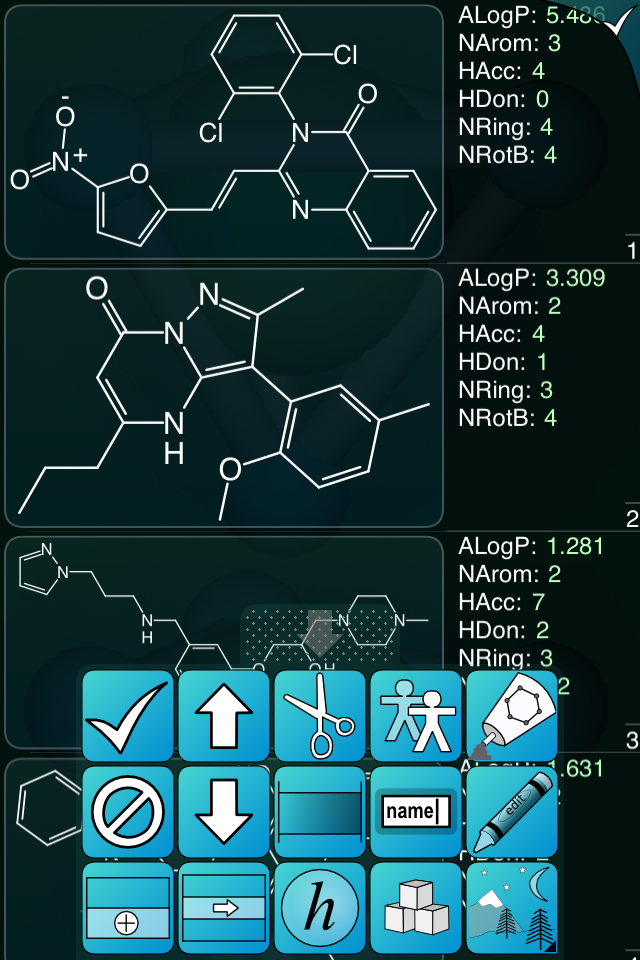
Task: Tap the blank row panel button
Action: pyautogui.click(x=319, y=812)
